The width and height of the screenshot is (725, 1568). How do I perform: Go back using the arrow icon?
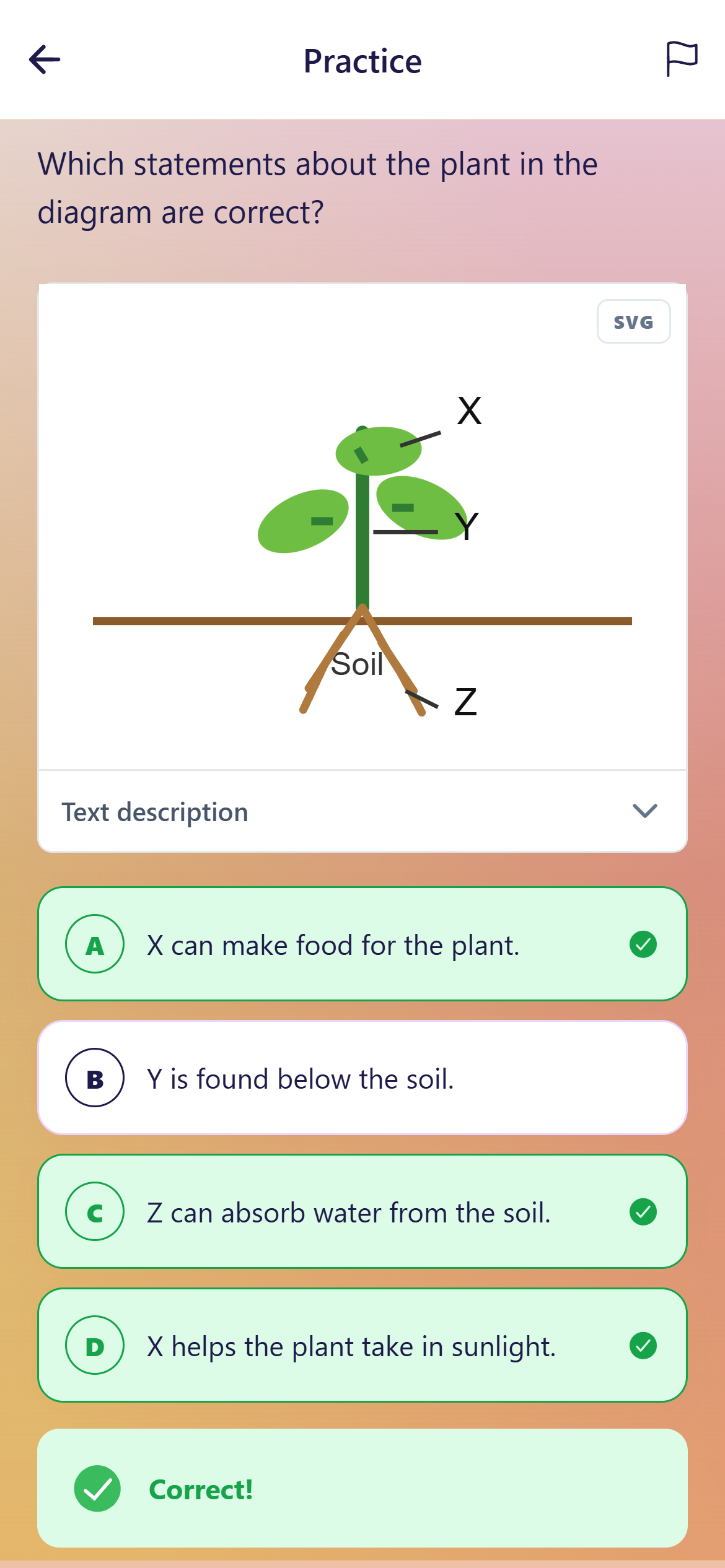pyautogui.click(x=45, y=60)
